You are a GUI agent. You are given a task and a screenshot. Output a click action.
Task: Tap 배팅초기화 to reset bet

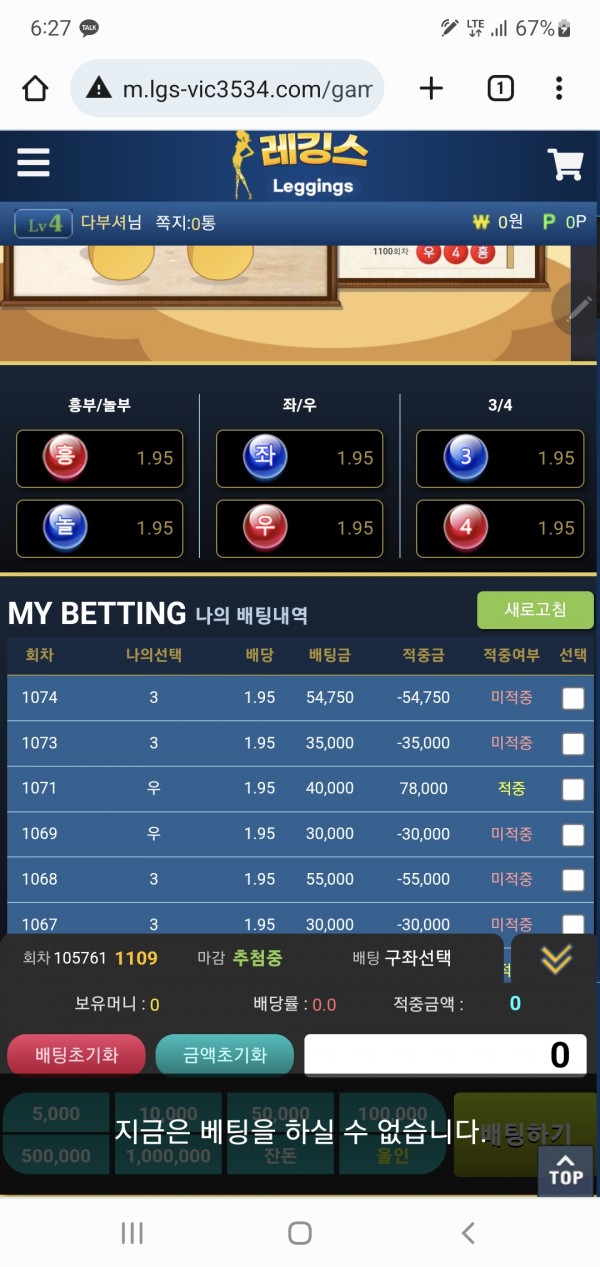click(77, 1055)
